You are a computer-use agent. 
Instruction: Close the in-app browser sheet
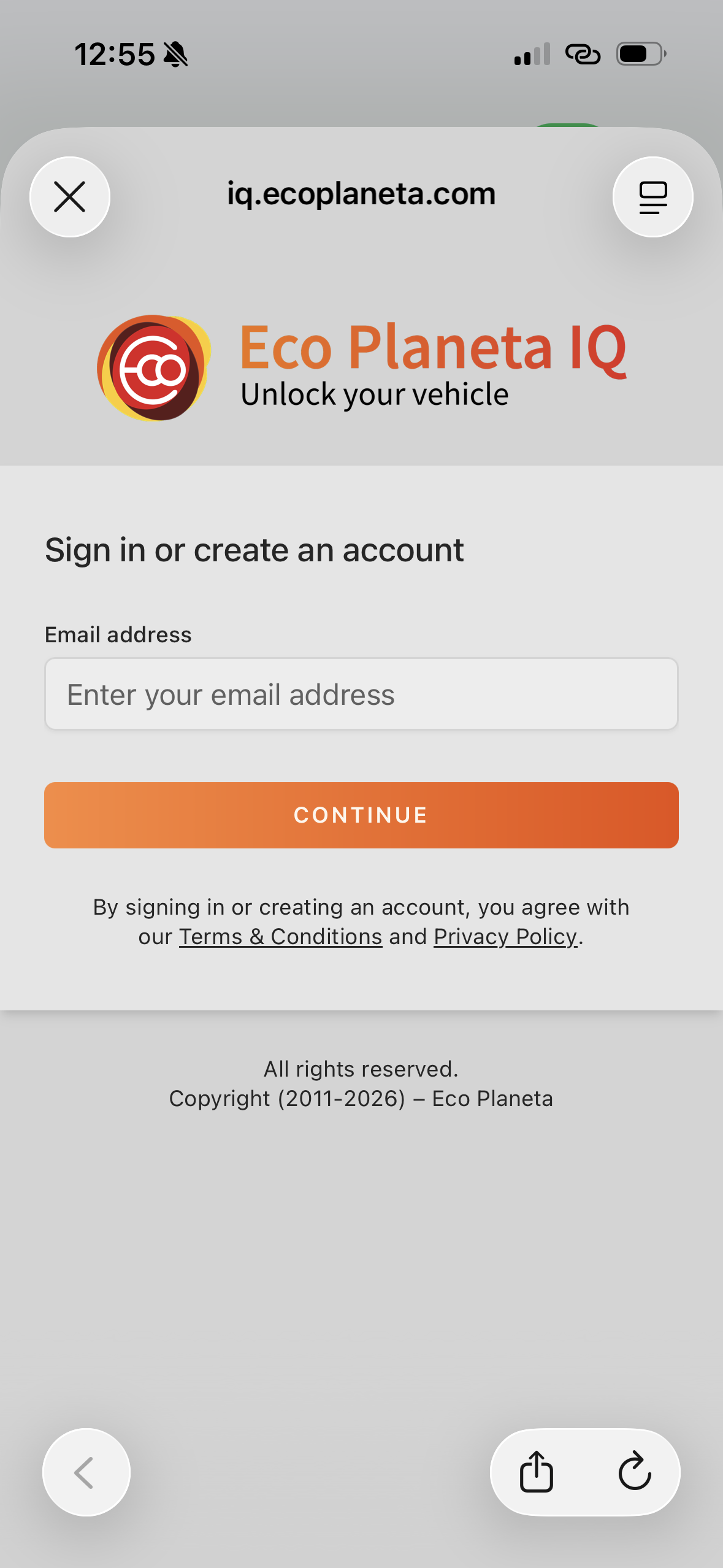click(70, 197)
